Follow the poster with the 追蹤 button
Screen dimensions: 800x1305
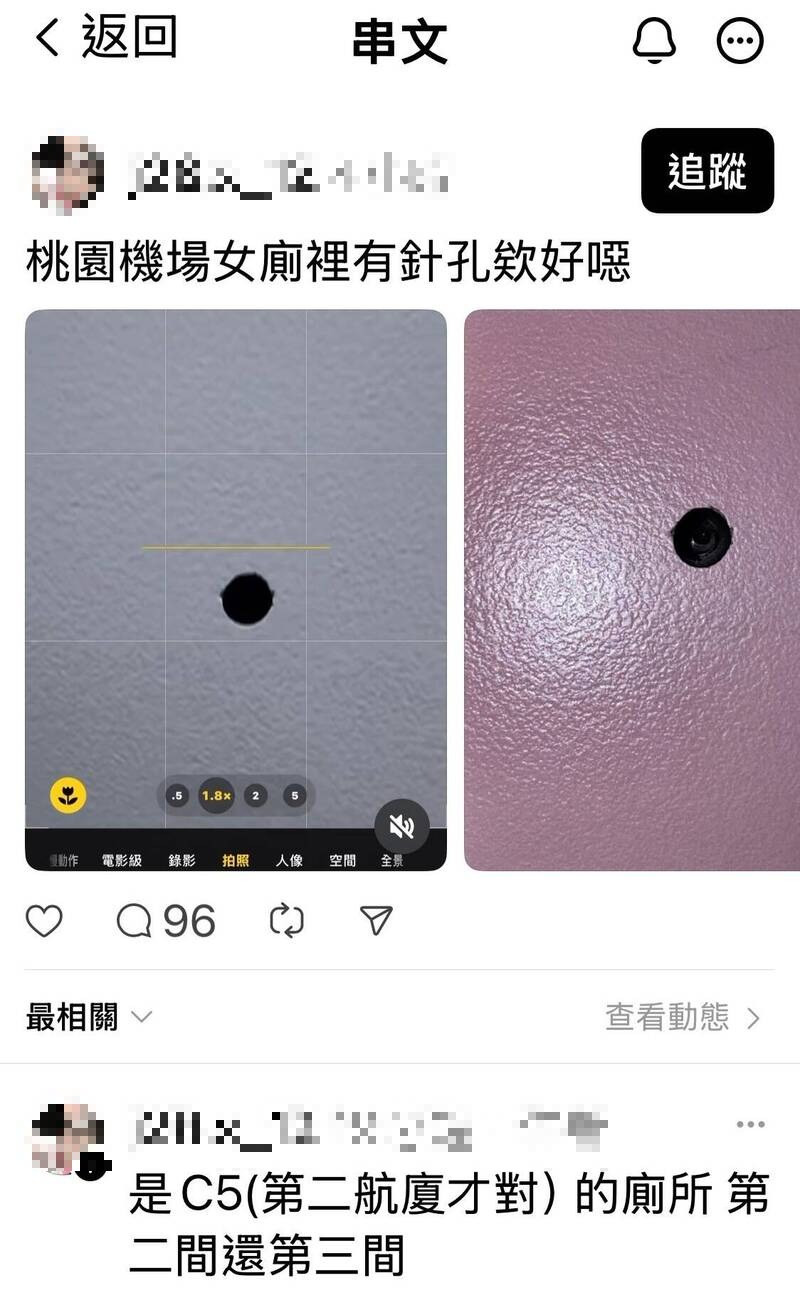pos(707,171)
